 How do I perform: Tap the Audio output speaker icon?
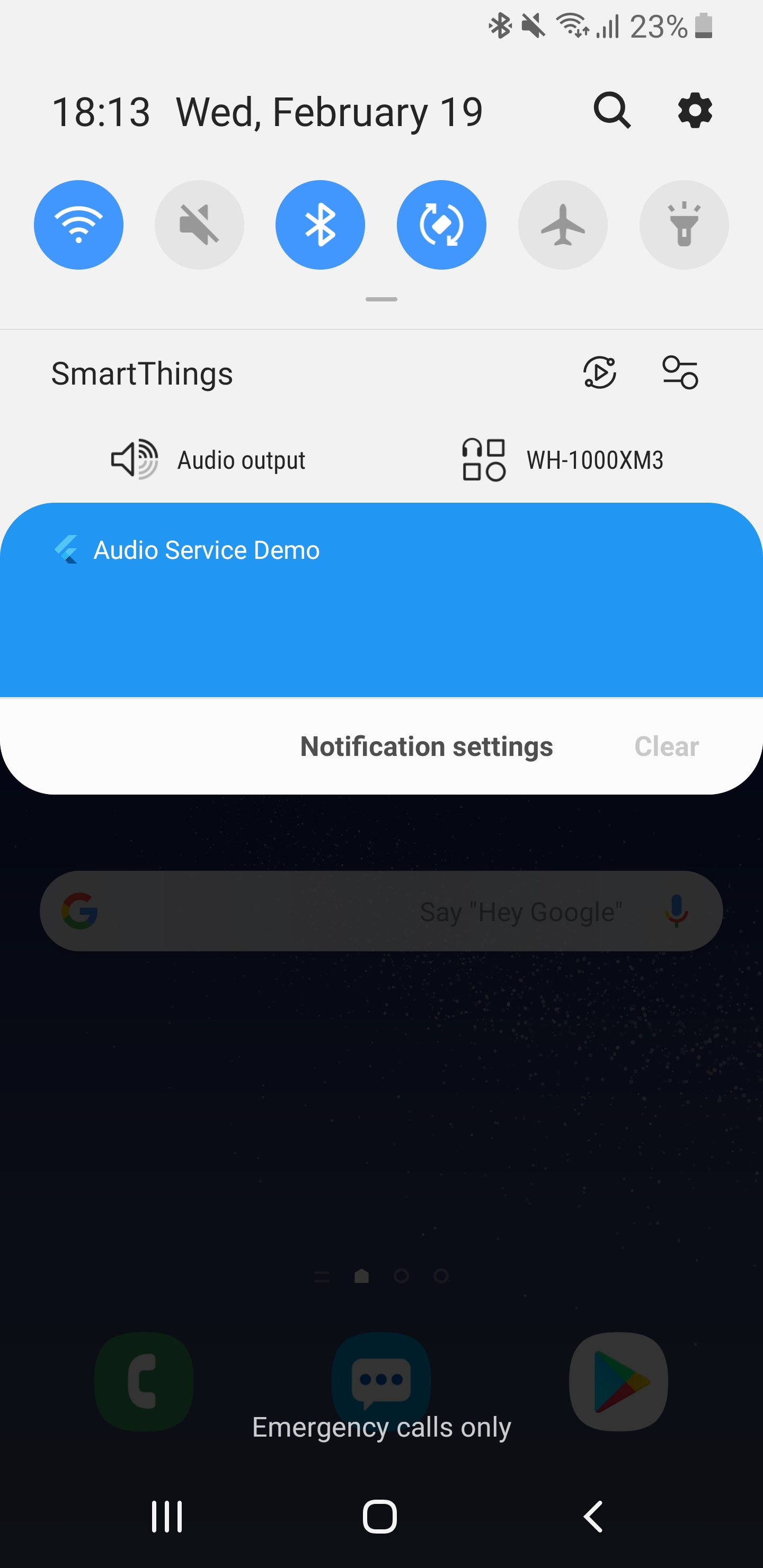click(135, 460)
